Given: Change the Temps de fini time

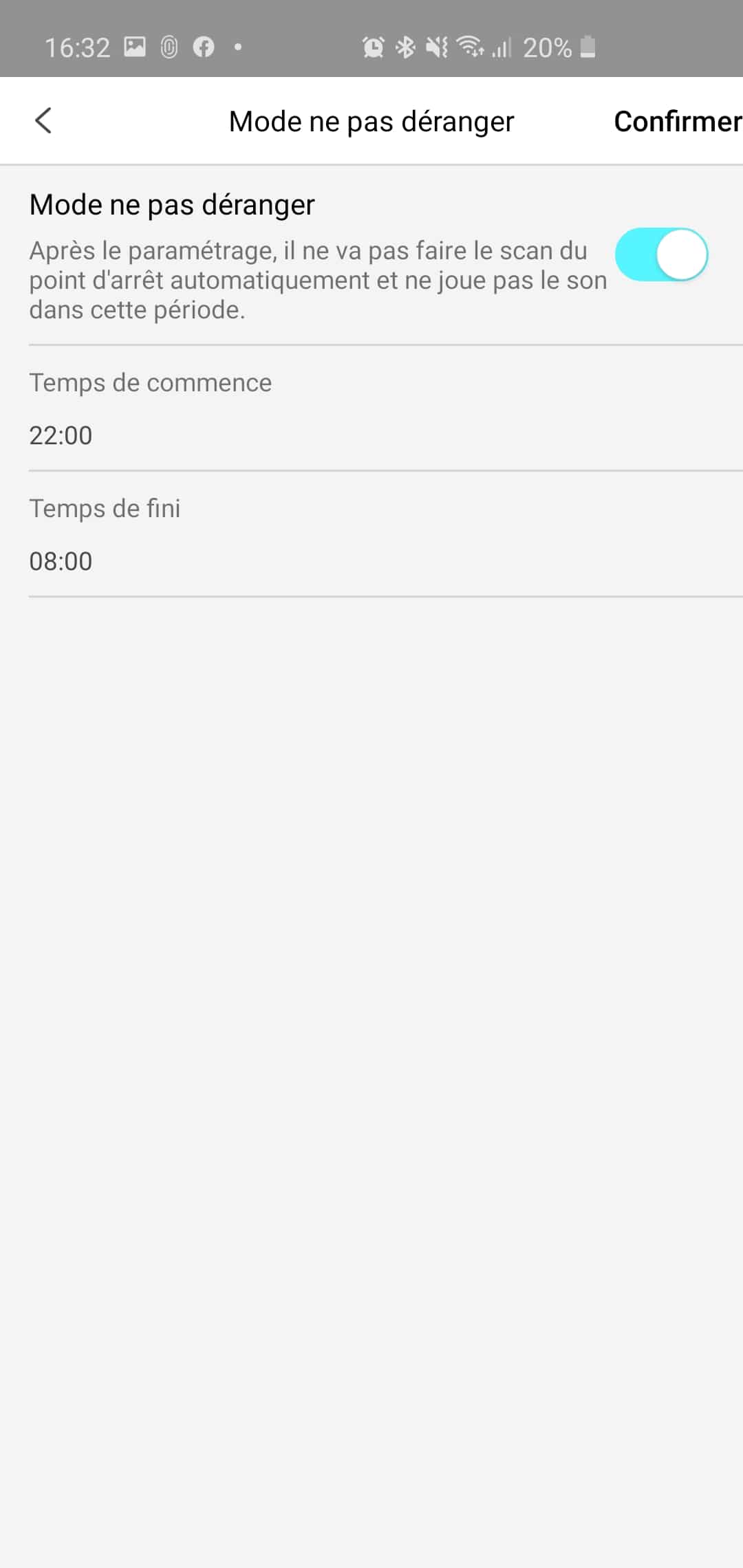Looking at the screenshot, I should 386,534.
